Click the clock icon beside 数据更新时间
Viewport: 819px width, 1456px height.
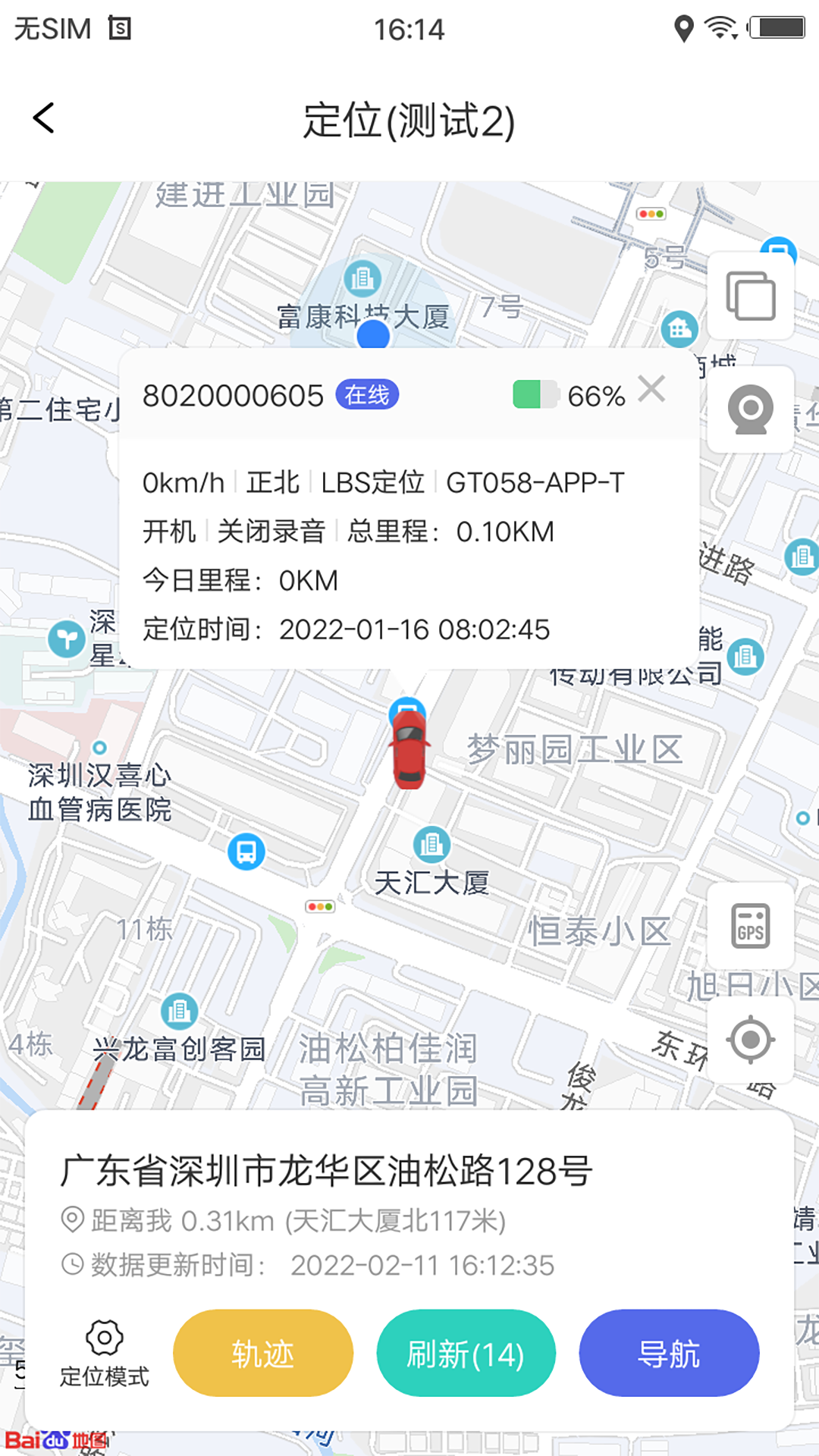coord(72,1264)
